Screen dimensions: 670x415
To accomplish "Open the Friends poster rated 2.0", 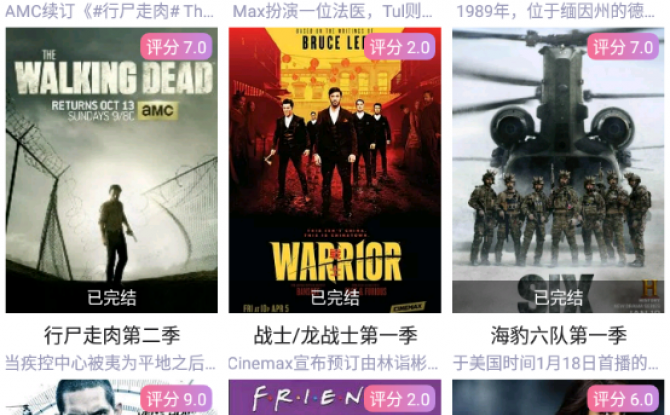I will click(x=335, y=398).
